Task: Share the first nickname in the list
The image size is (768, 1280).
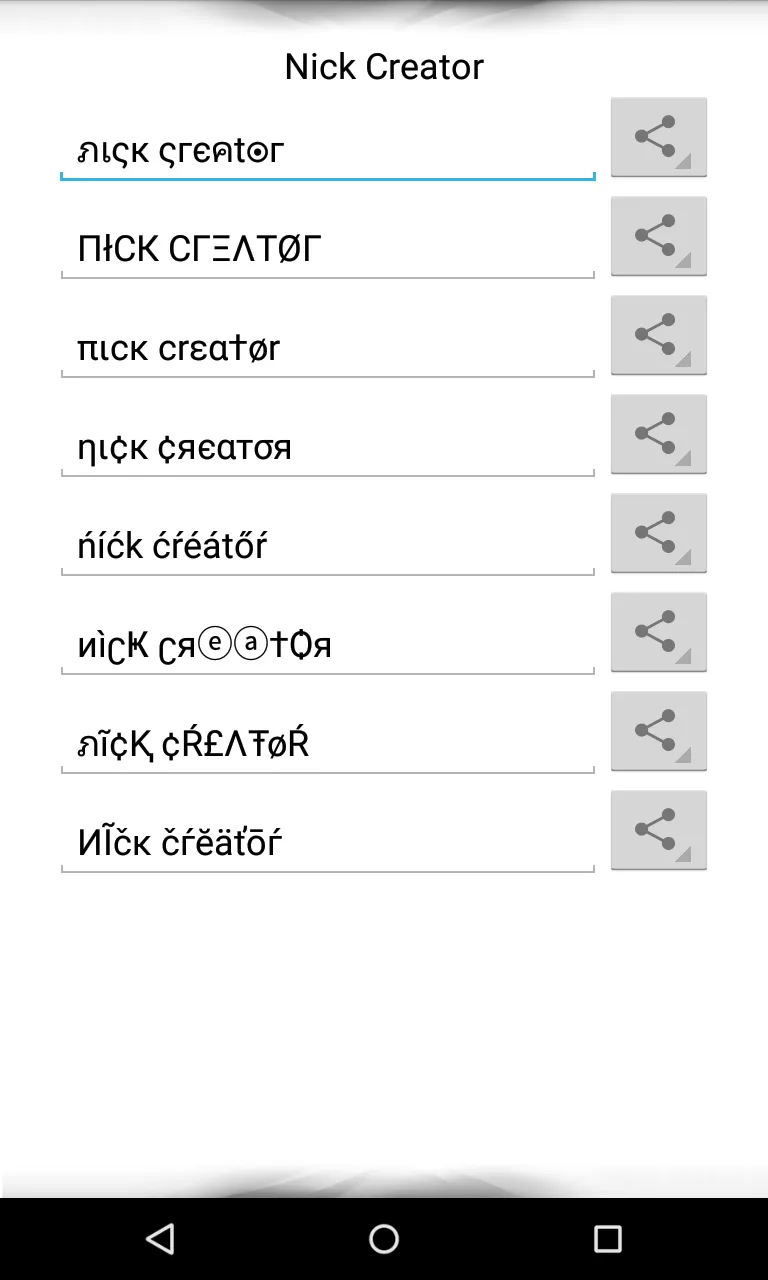Action: click(659, 137)
